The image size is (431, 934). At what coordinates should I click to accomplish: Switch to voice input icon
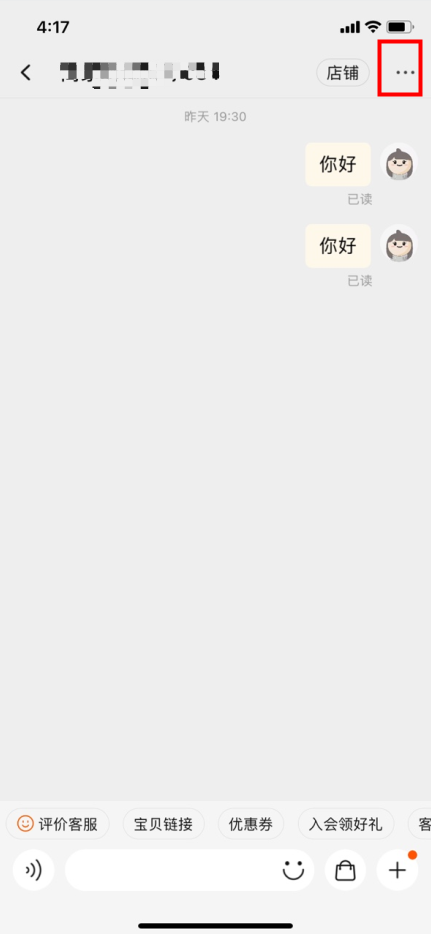pyautogui.click(x=33, y=870)
